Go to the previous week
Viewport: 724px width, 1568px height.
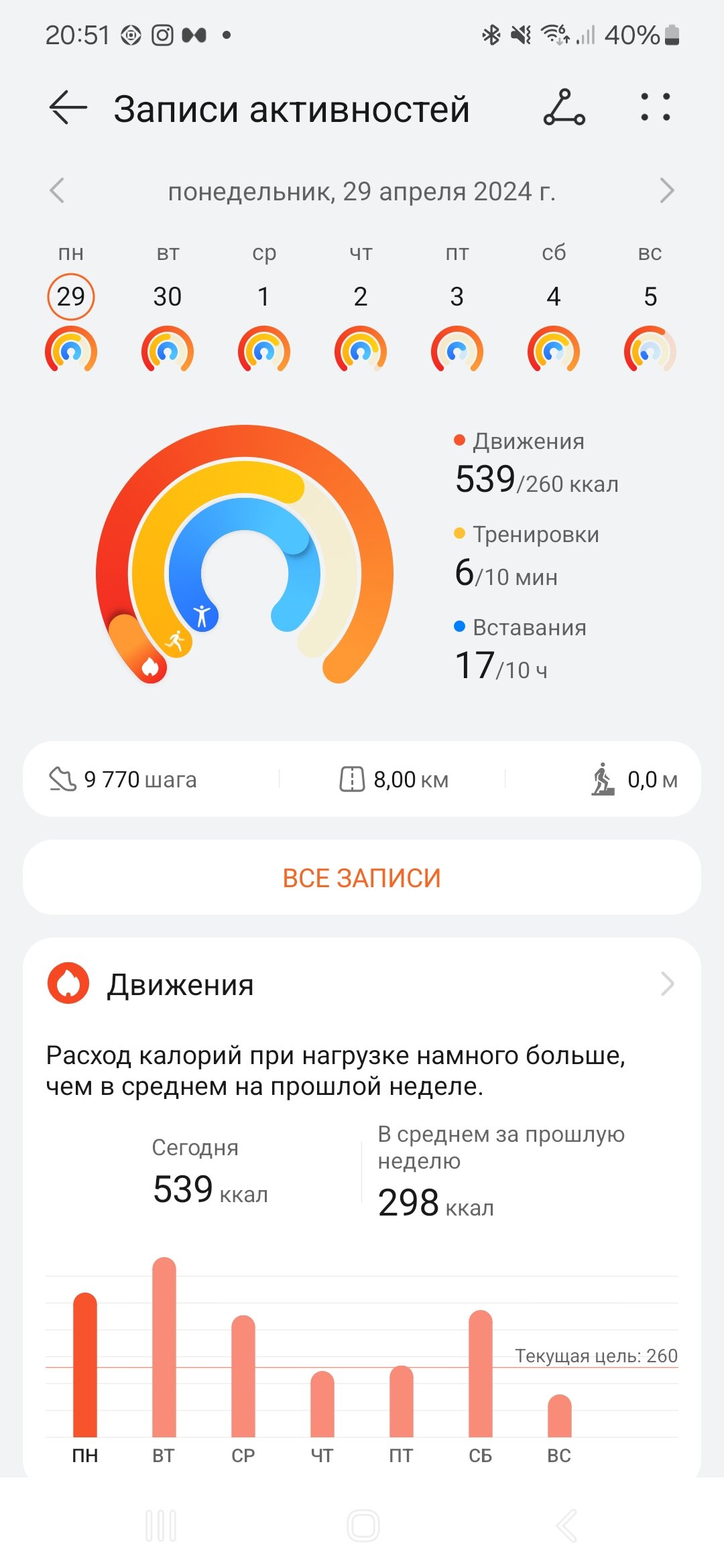57,191
